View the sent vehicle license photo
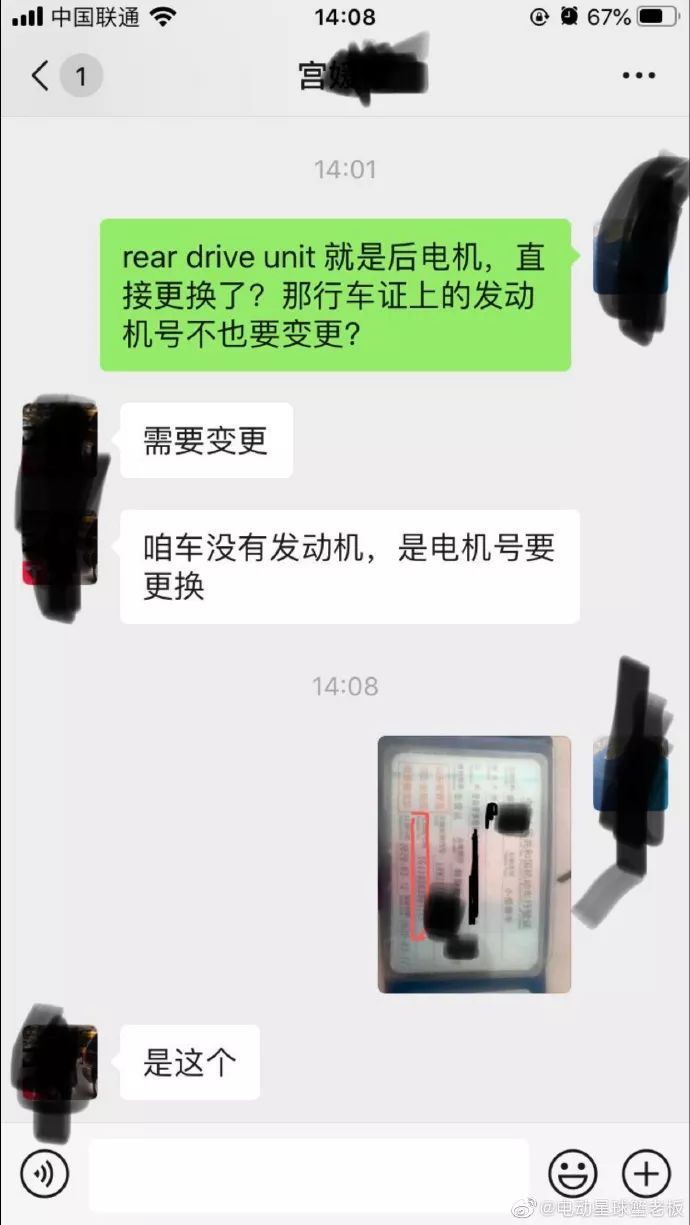The height and width of the screenshot is (1225, 690). 474,864
